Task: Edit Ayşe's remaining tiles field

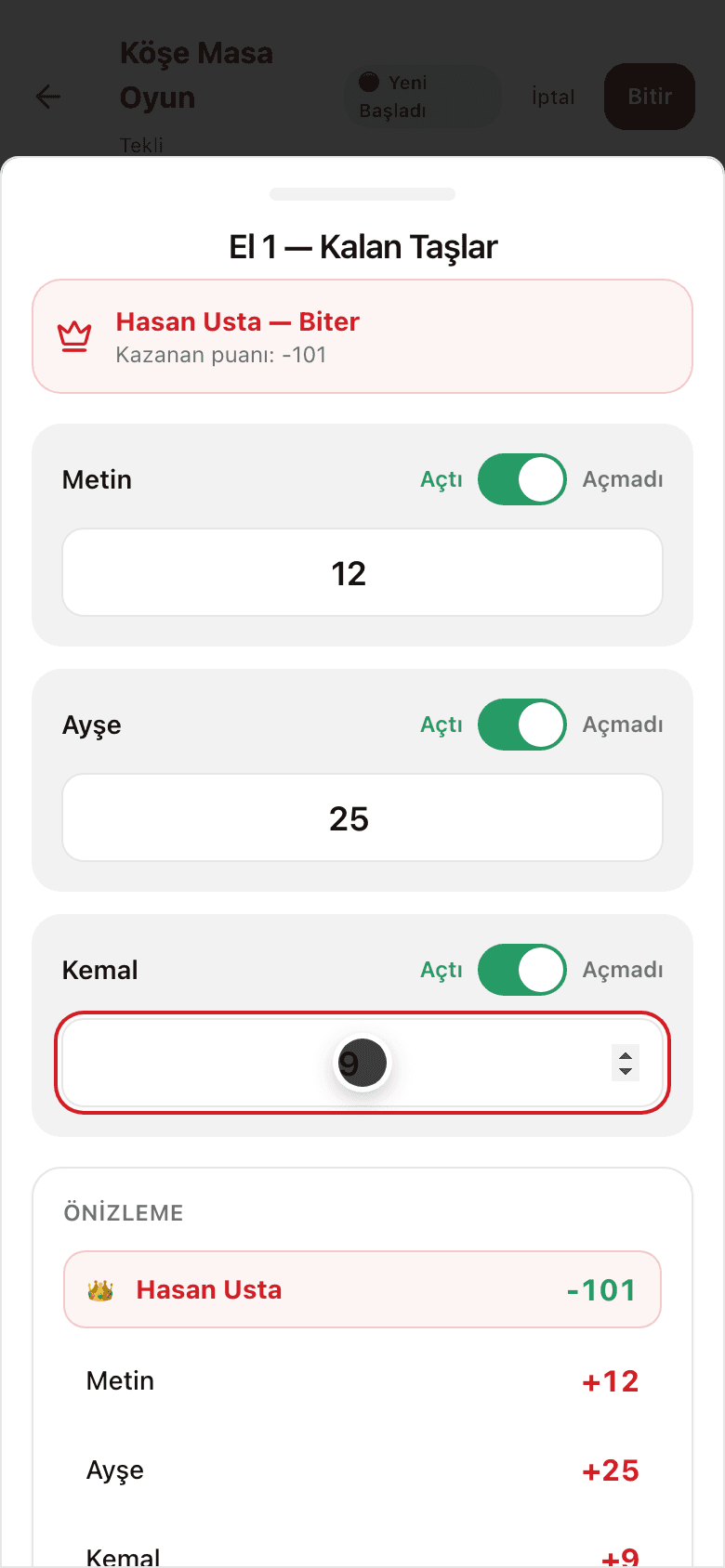Action: (362, 817)
